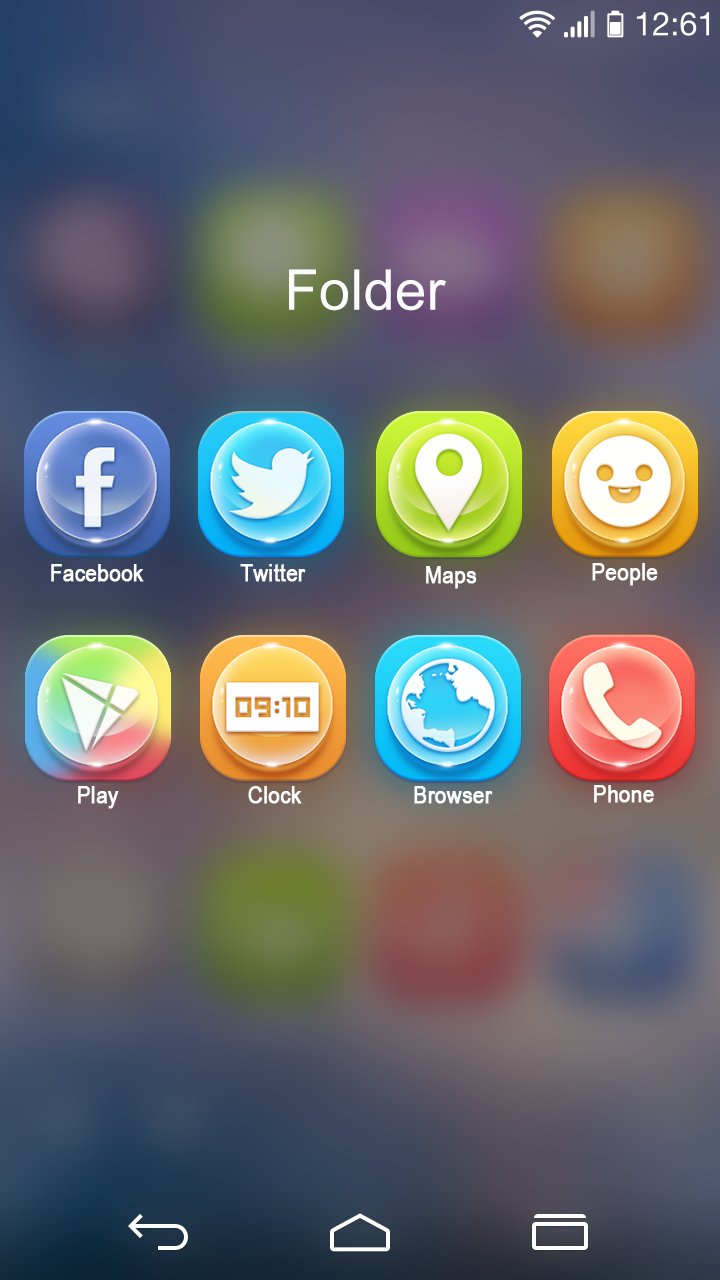Image resolution: width=720 pixels, height=1280 pixels.
Task: Launch the Browser app
Action: coord(448,707)
